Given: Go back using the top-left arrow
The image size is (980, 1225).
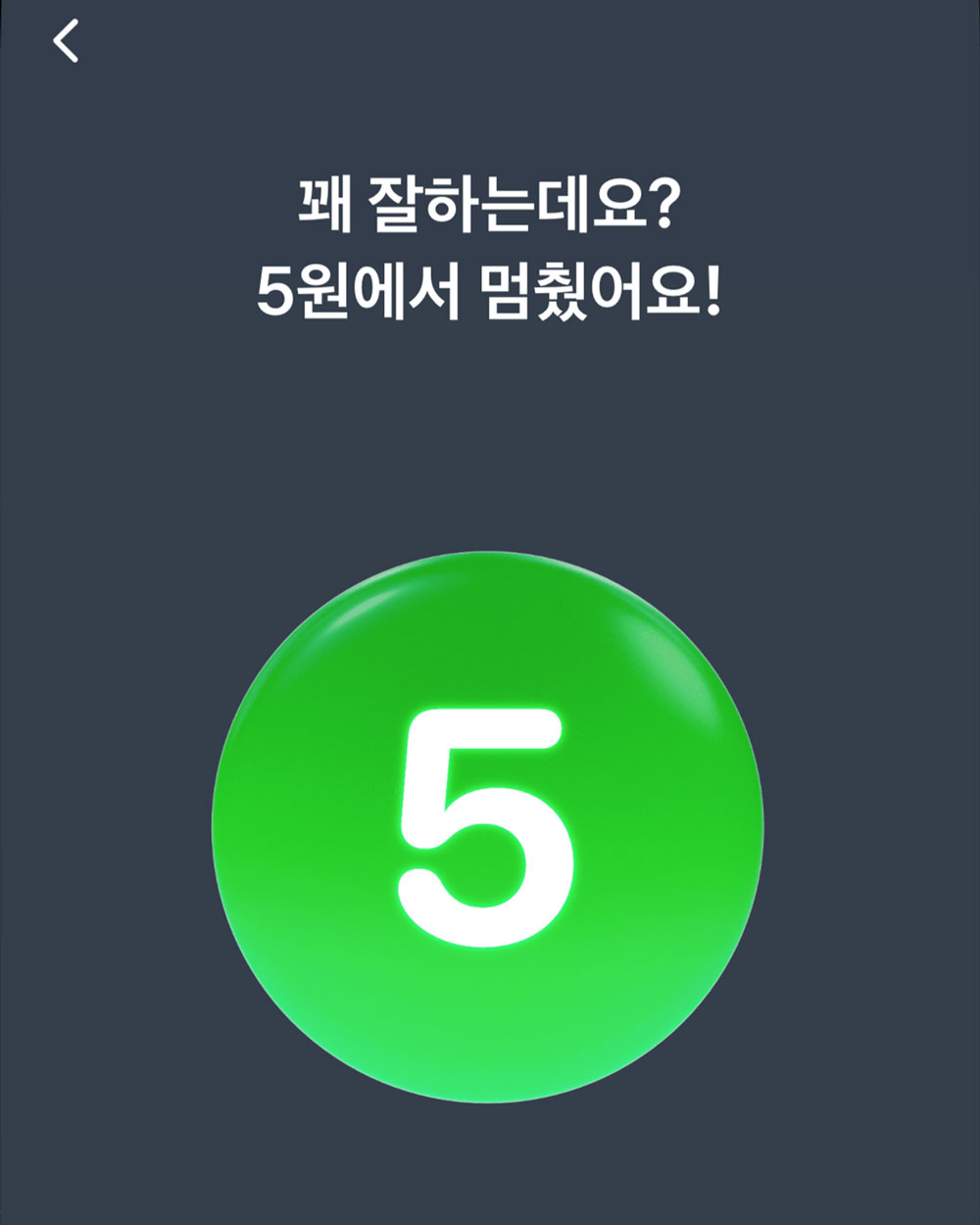Looking at the screenshot, I should 66,41.
